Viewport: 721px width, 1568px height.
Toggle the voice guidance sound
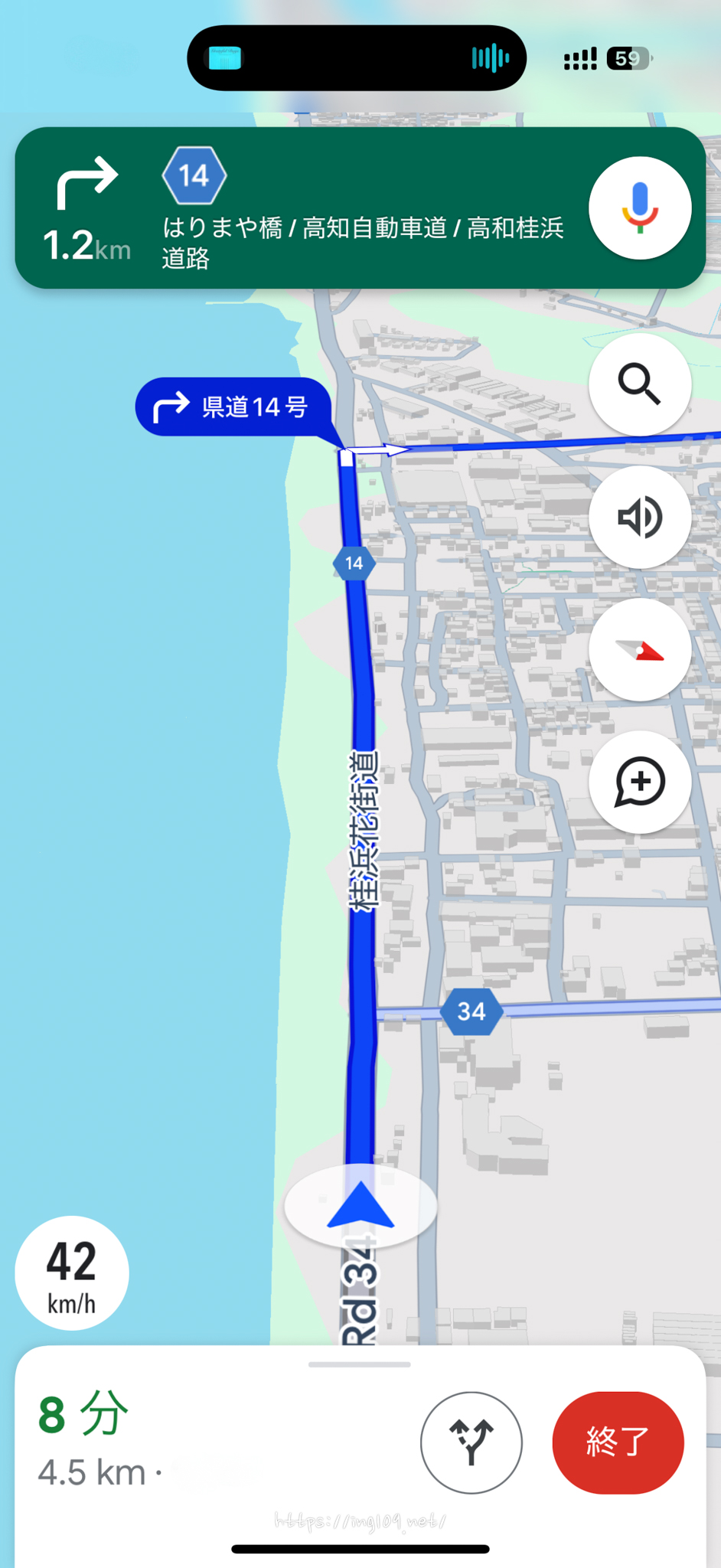(639, 517)
